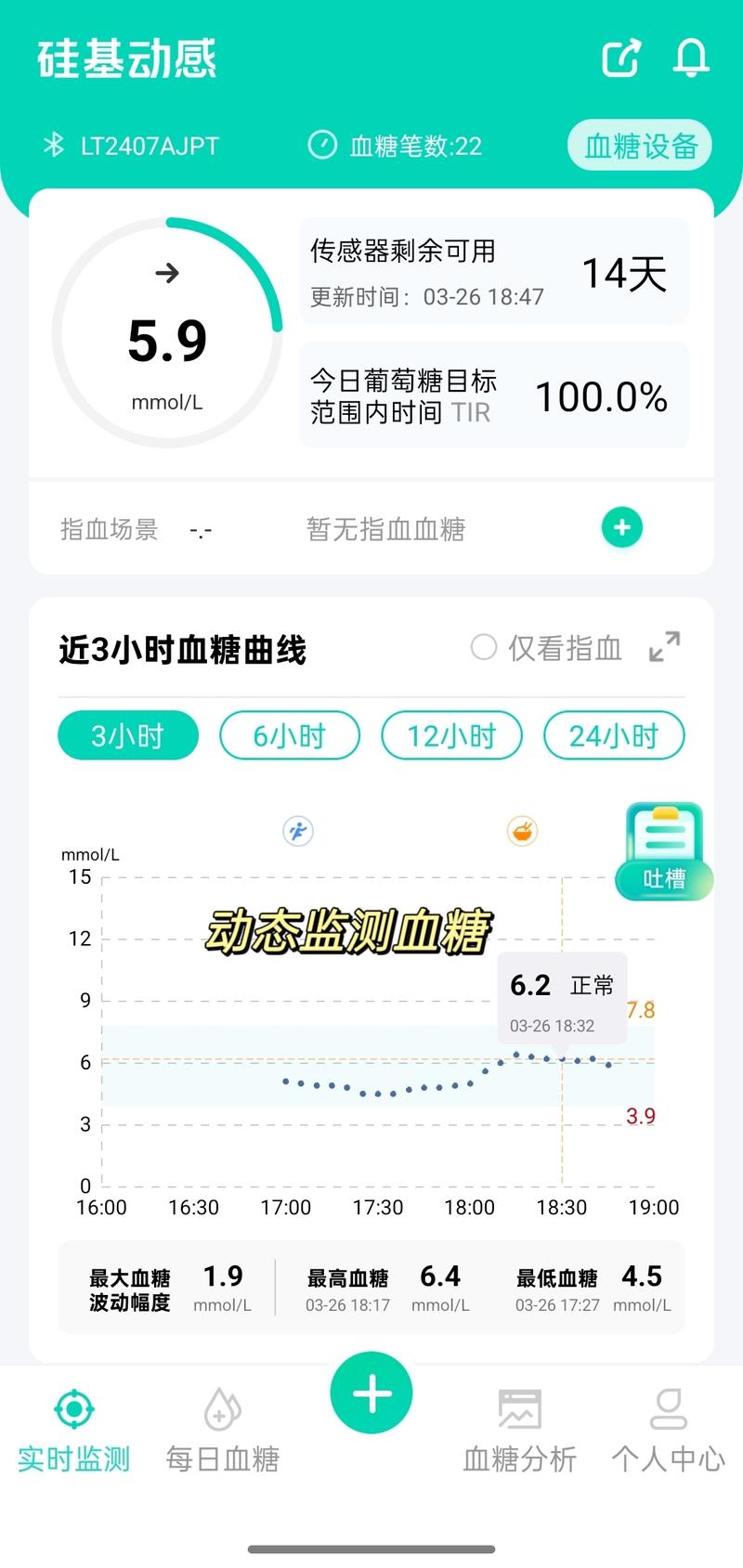Switch to the 12小时 range
This screenshot has width=743, height=1568.
click(x=451, y=736)
